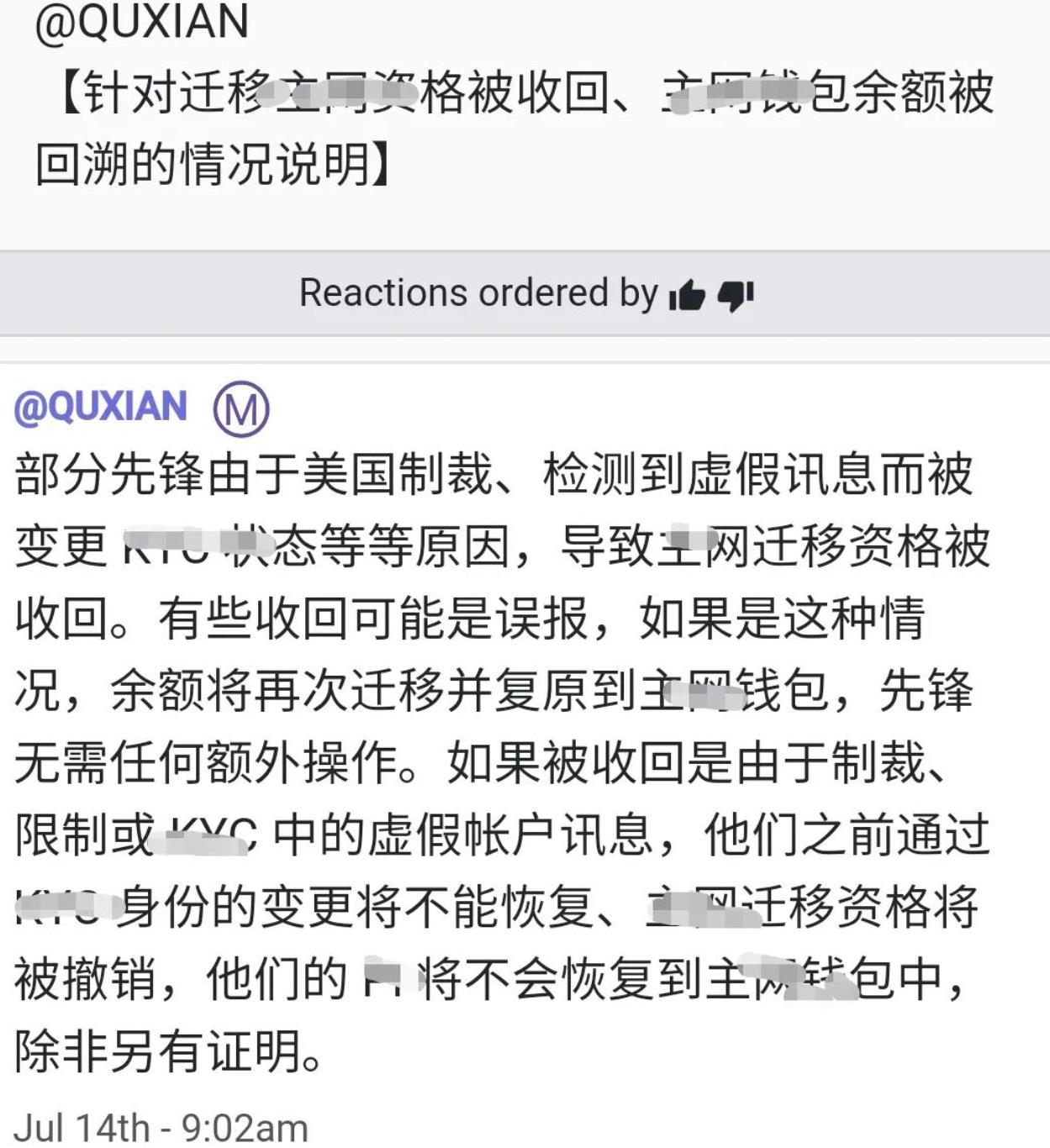
Task: Tap the moderator M badge next to @QUXIAN
Action: [241, 409]
